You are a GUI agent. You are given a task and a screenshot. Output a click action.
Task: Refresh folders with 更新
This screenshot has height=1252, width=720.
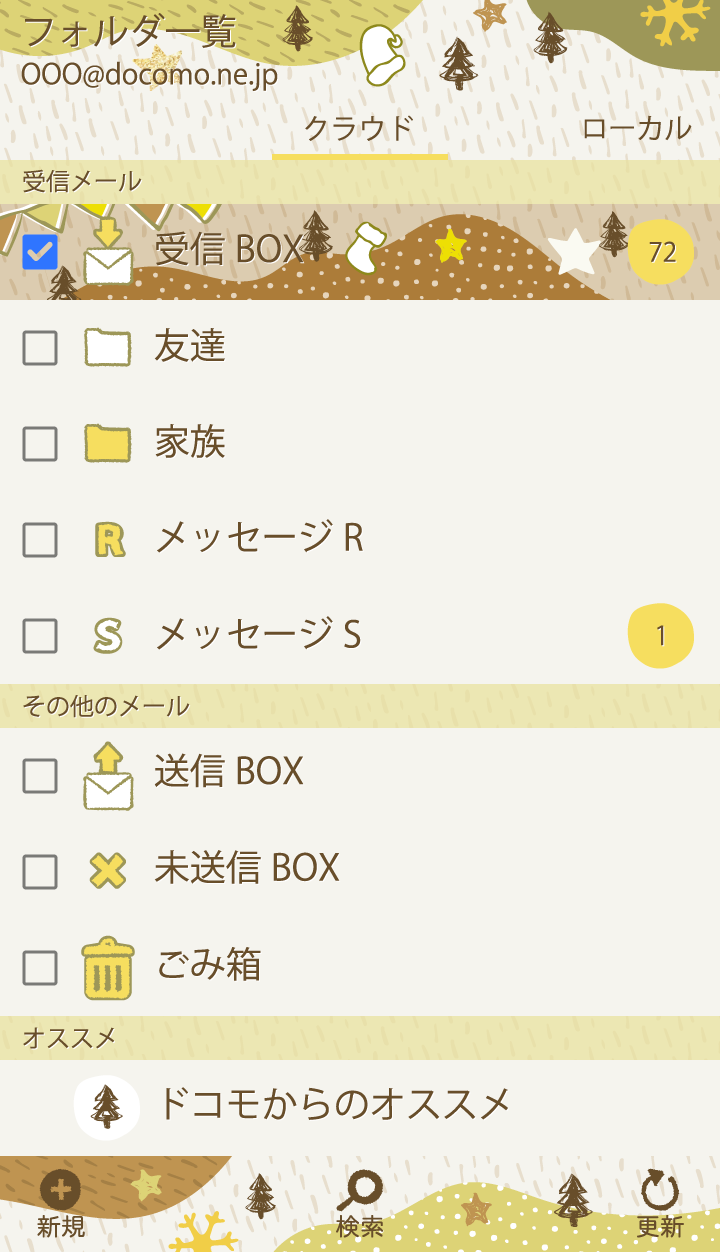point(660,1203)
